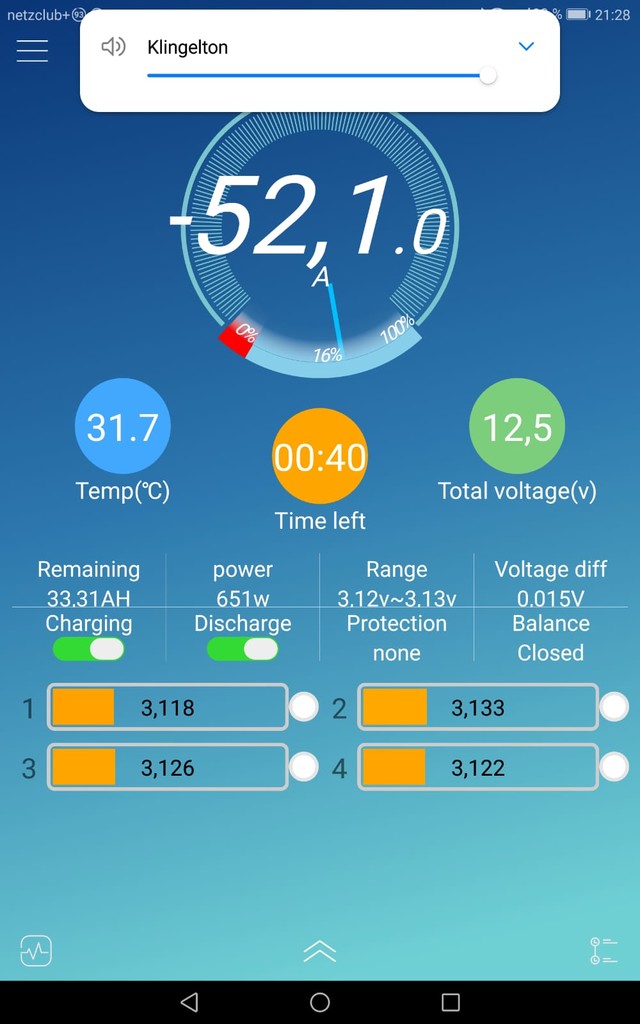Open the parameter settings list icon
Screen dimensions: 640x1024
[x=603, y=951]
